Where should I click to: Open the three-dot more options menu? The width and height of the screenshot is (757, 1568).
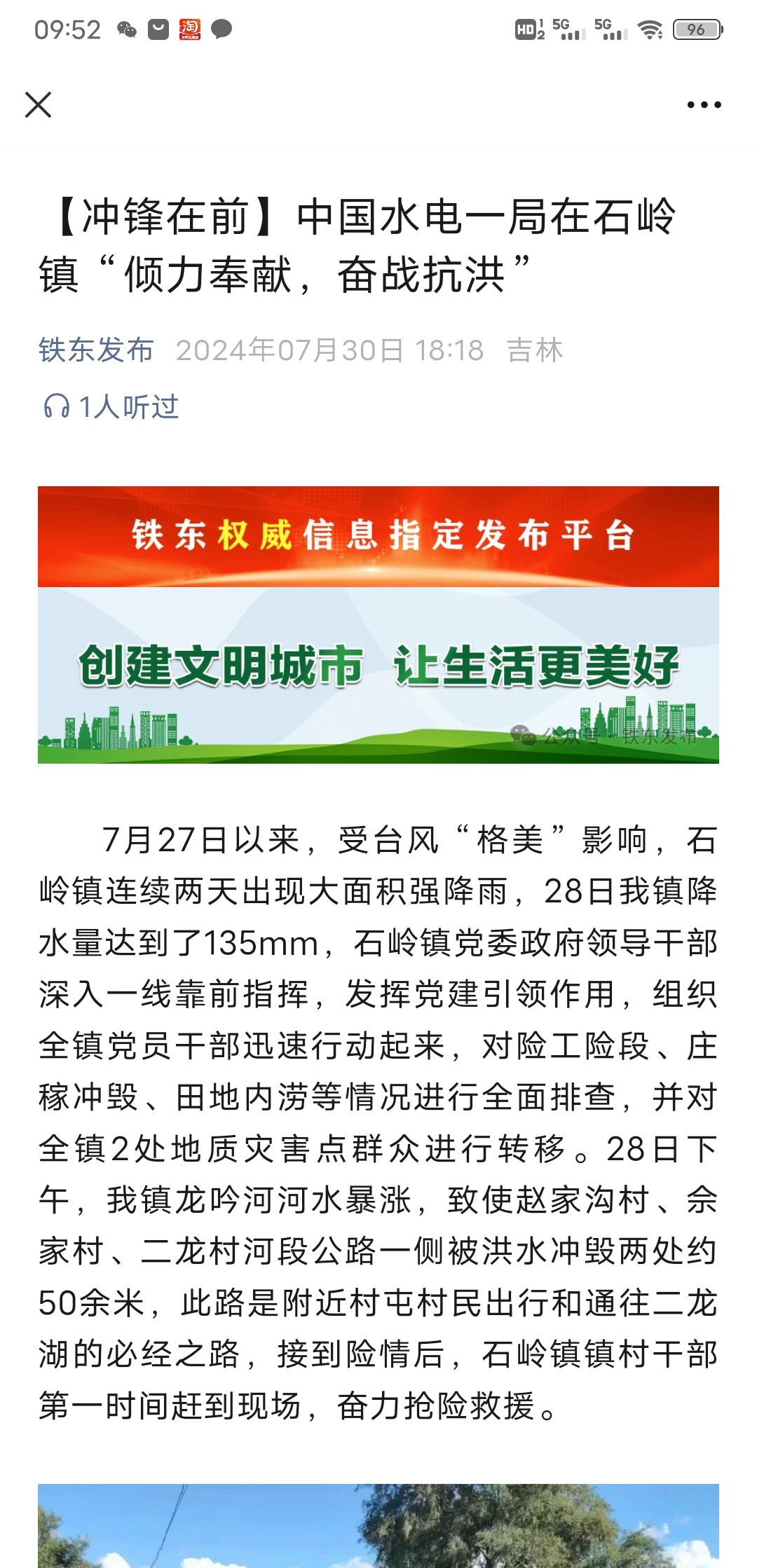tap(704, 105)
